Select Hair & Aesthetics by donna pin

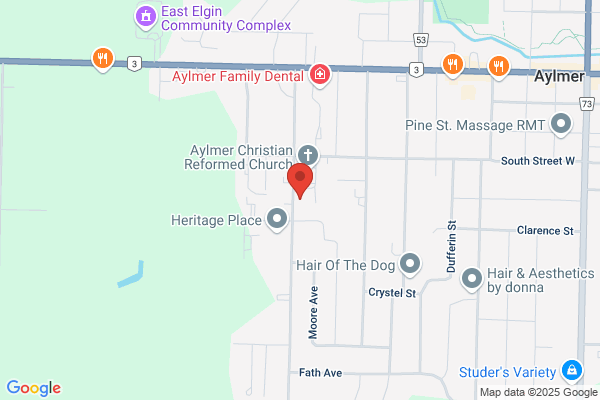472,279
